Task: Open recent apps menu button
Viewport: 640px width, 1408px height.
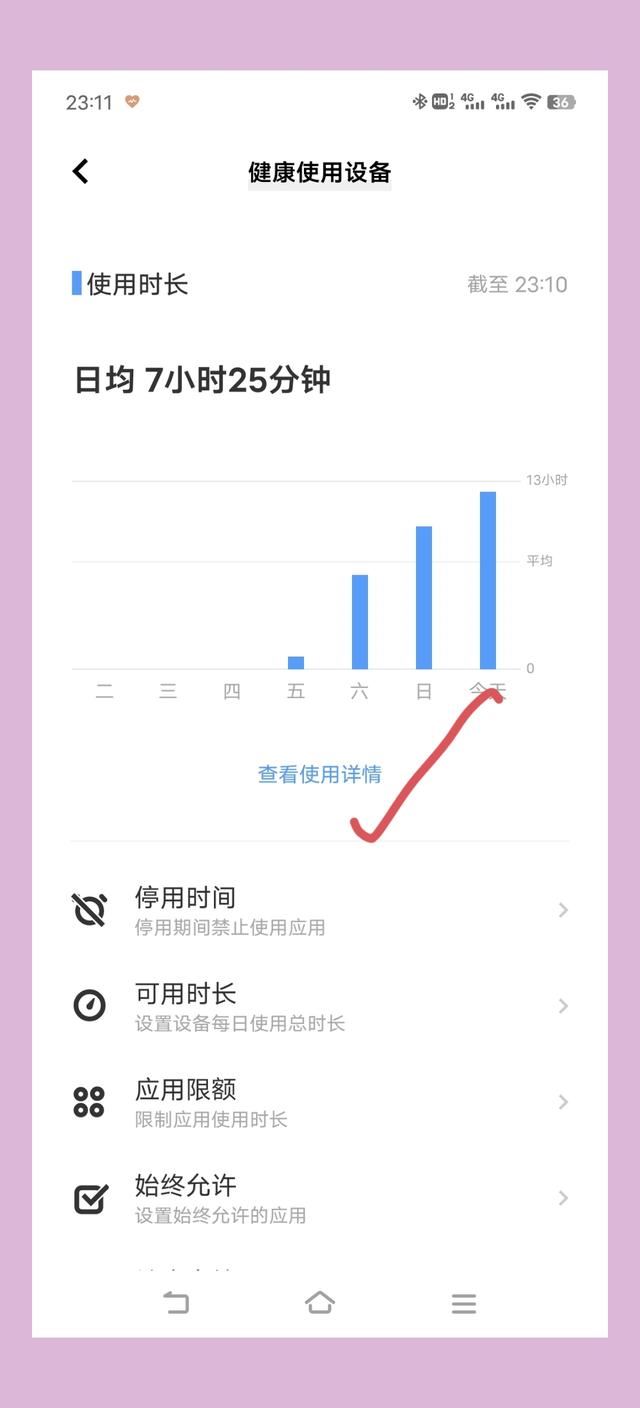Action: click(463, 1303)
